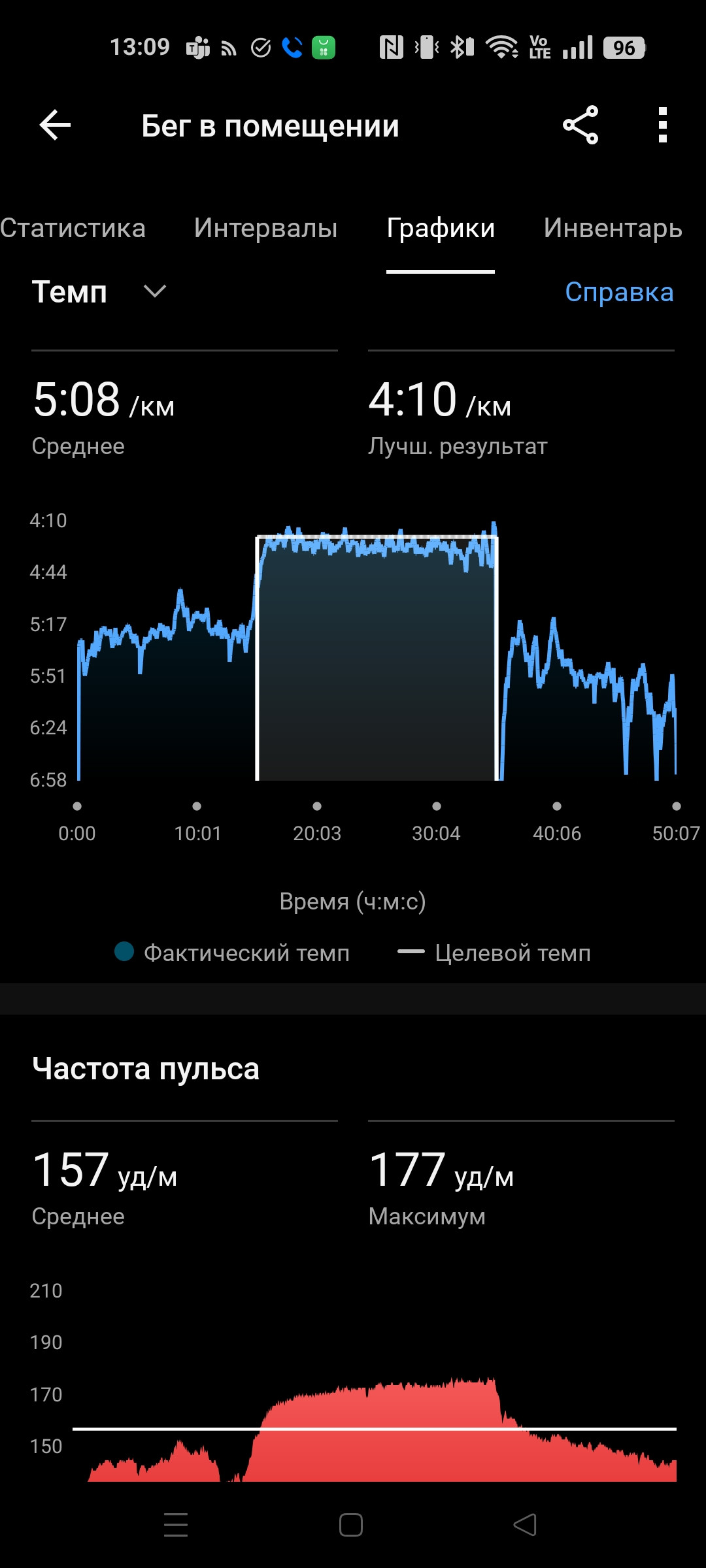Open the three-dot overflow menu
This screenshot has height=1568, width=706.
[x=663, y=125]
